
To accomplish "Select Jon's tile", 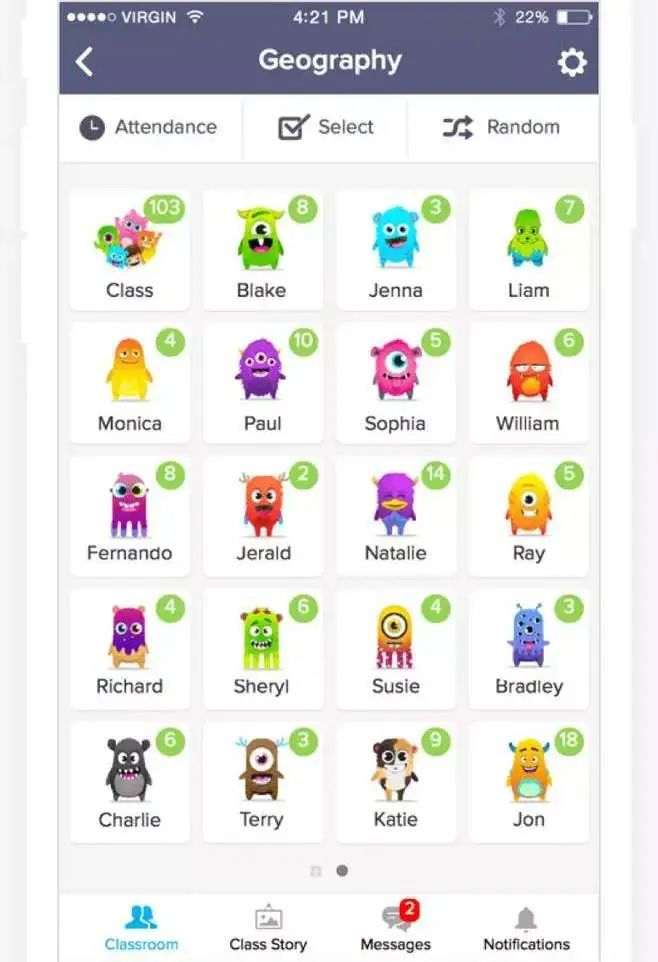I will point(528,782).
